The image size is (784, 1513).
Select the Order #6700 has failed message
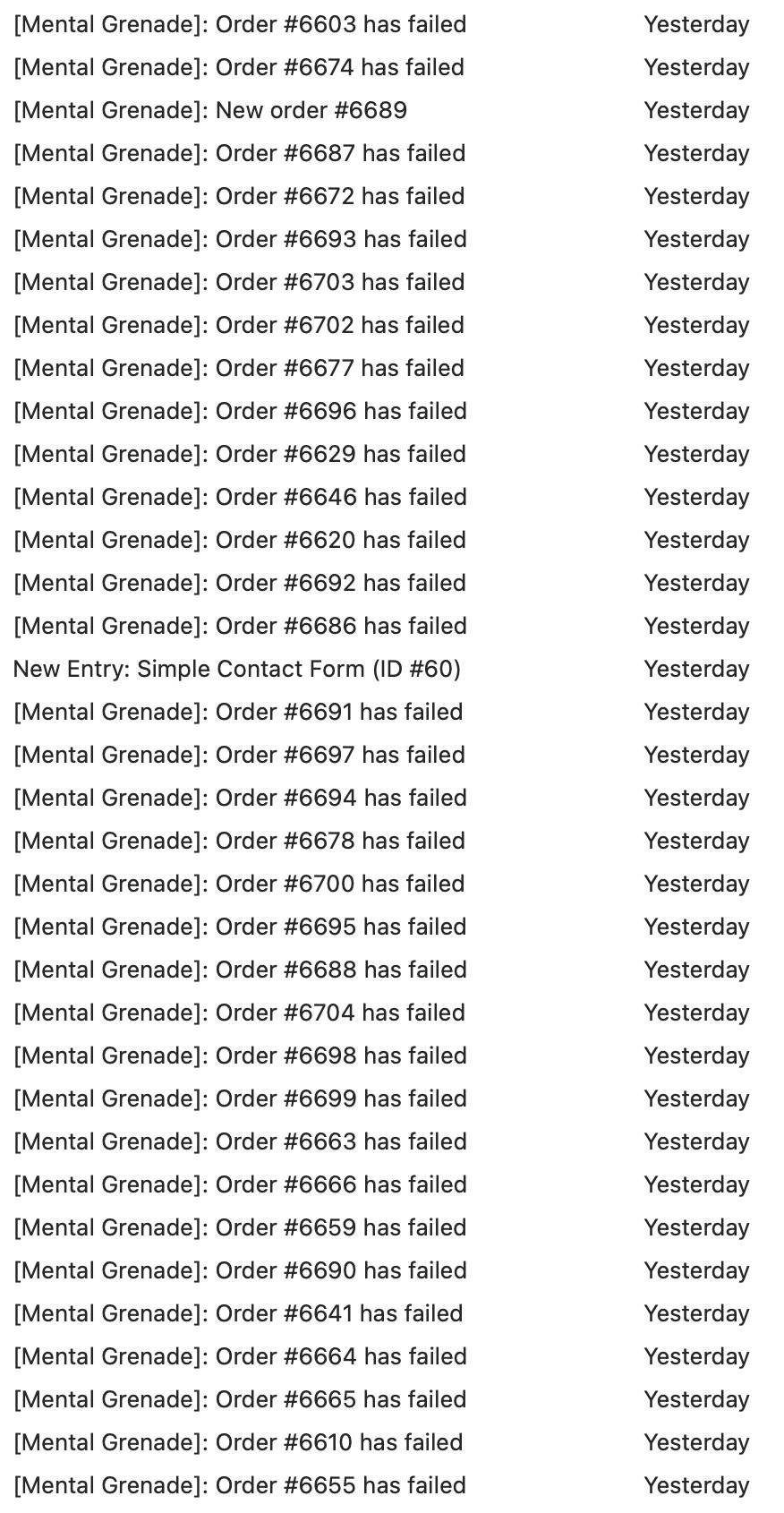coord(392,884)
